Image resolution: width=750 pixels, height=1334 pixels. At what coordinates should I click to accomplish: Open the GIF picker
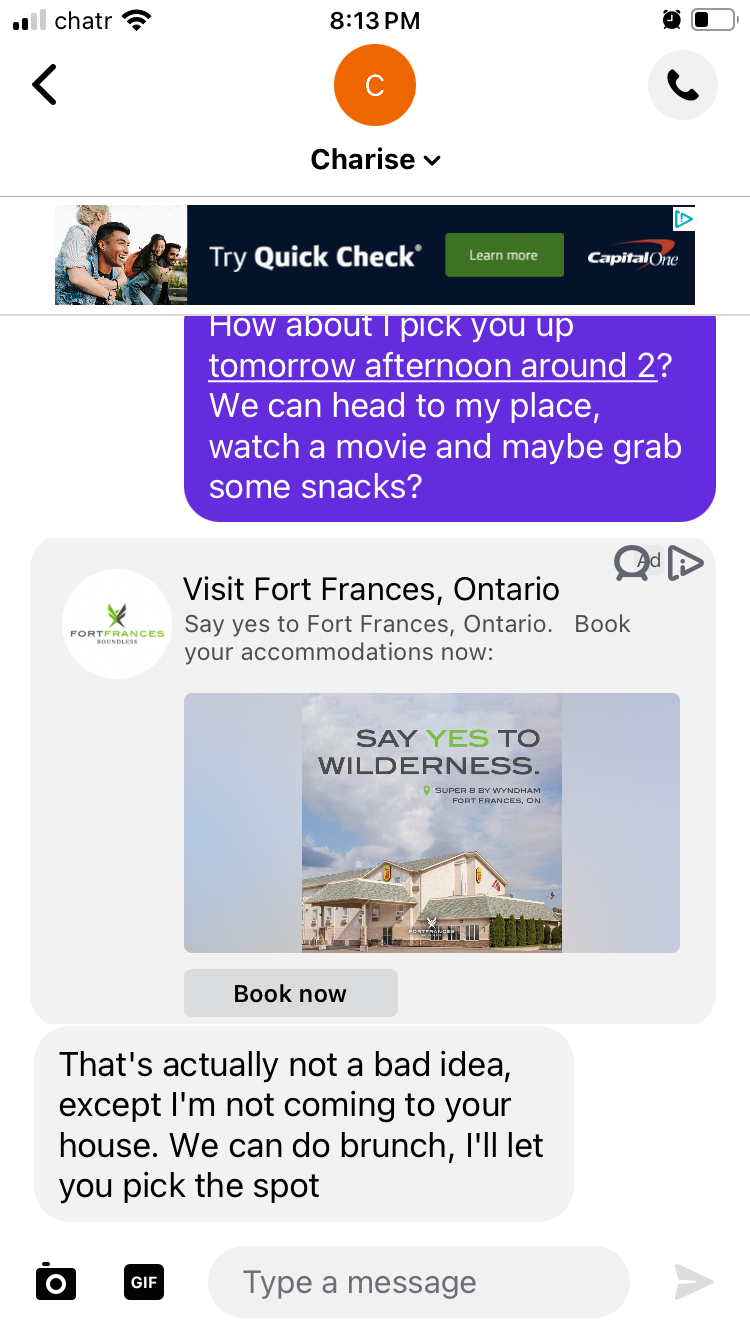[144, 1282]
